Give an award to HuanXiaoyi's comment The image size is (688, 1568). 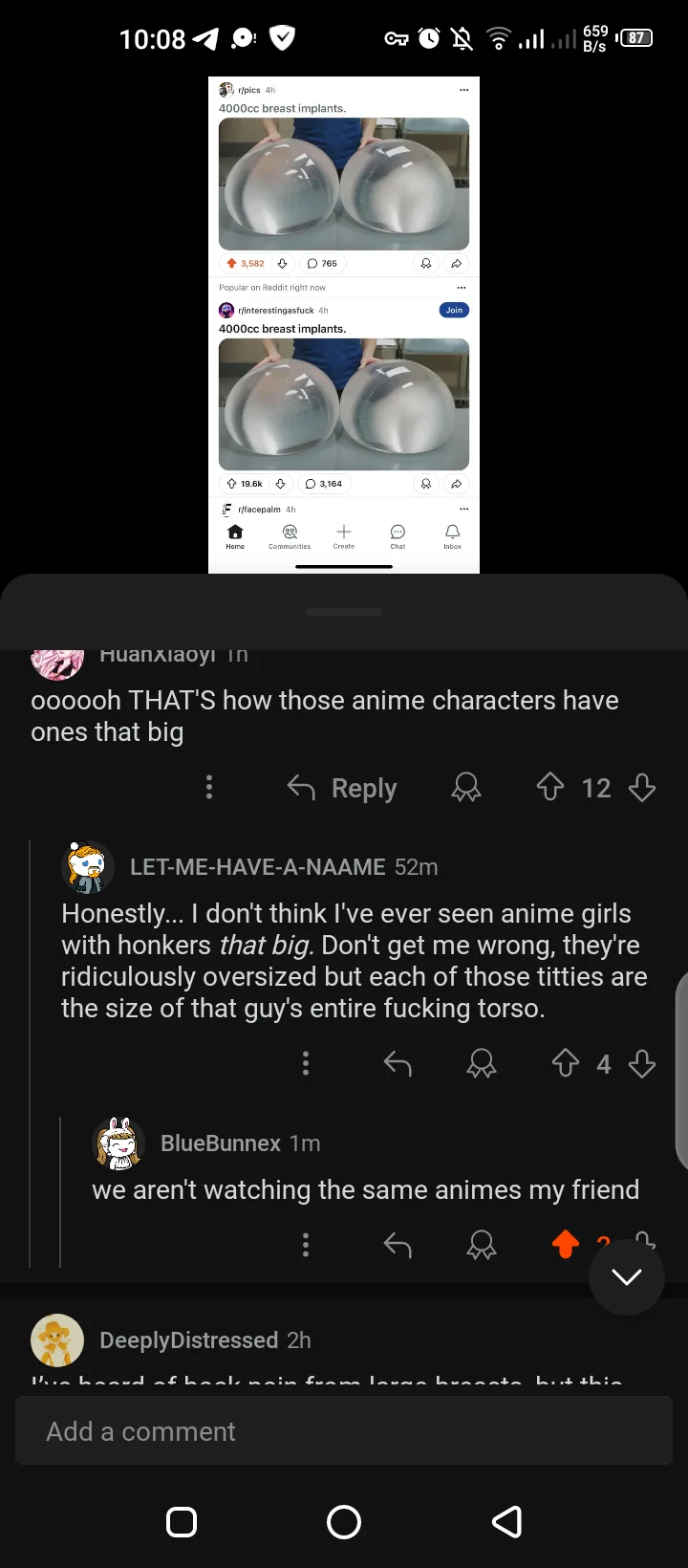tap(466, 788)
